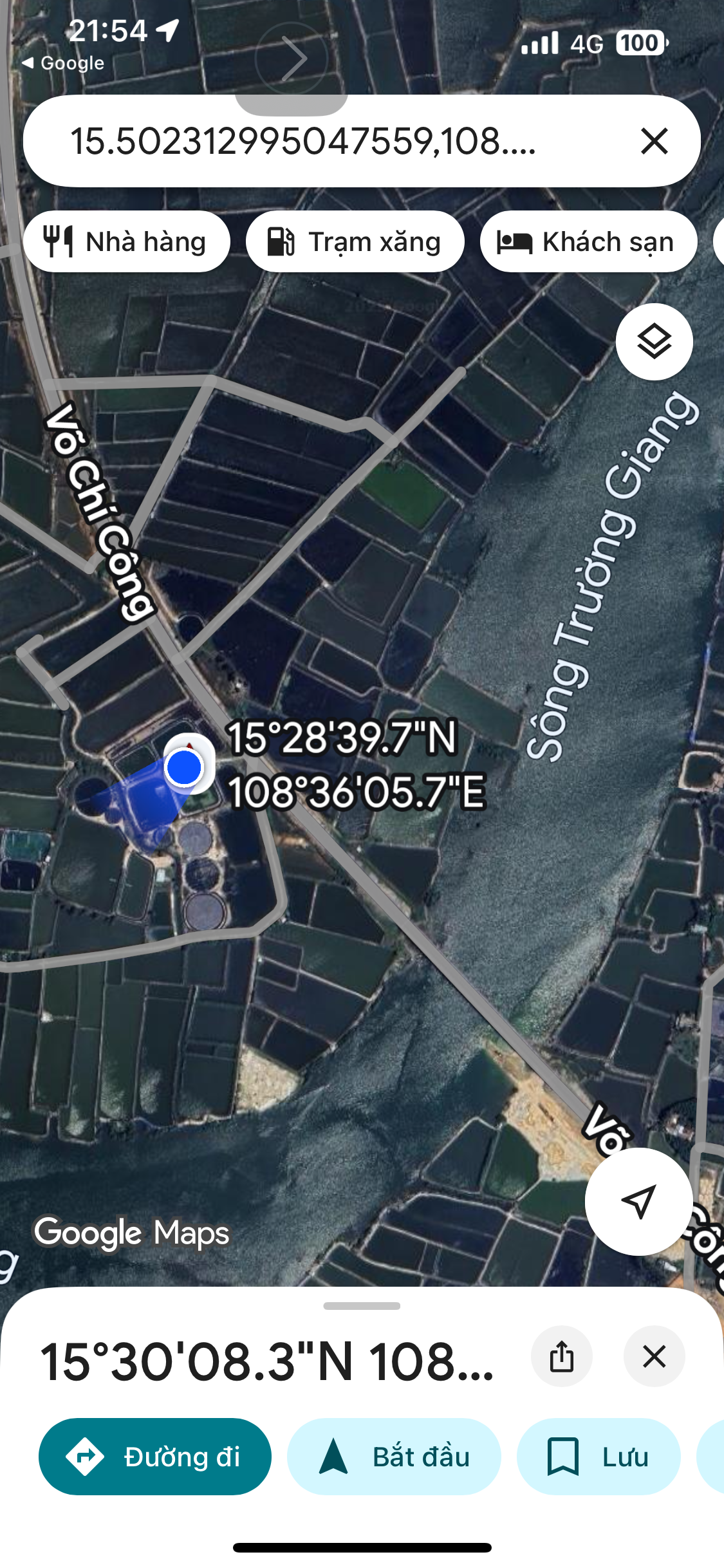Viewport: 724px width, 1568px height.
Task: Get directions with Đường đi
Action: click(154, 1457)
